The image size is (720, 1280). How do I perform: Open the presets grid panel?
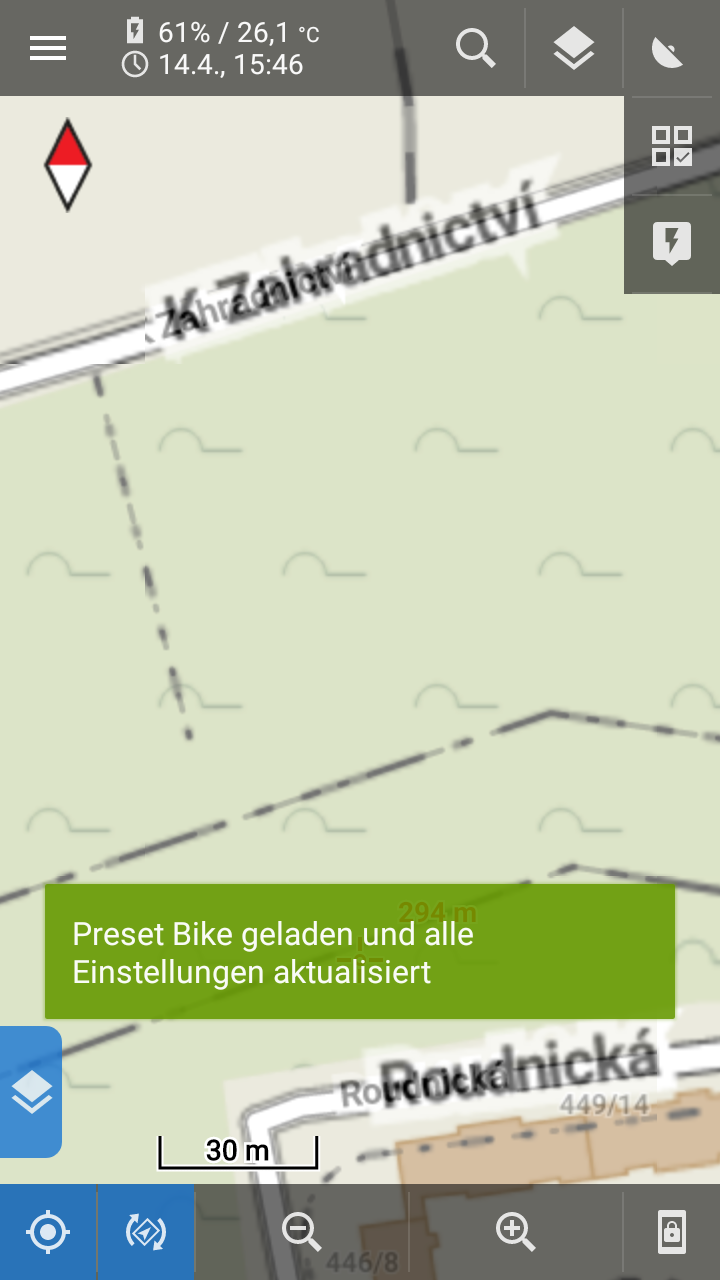[x=672, y=145]
